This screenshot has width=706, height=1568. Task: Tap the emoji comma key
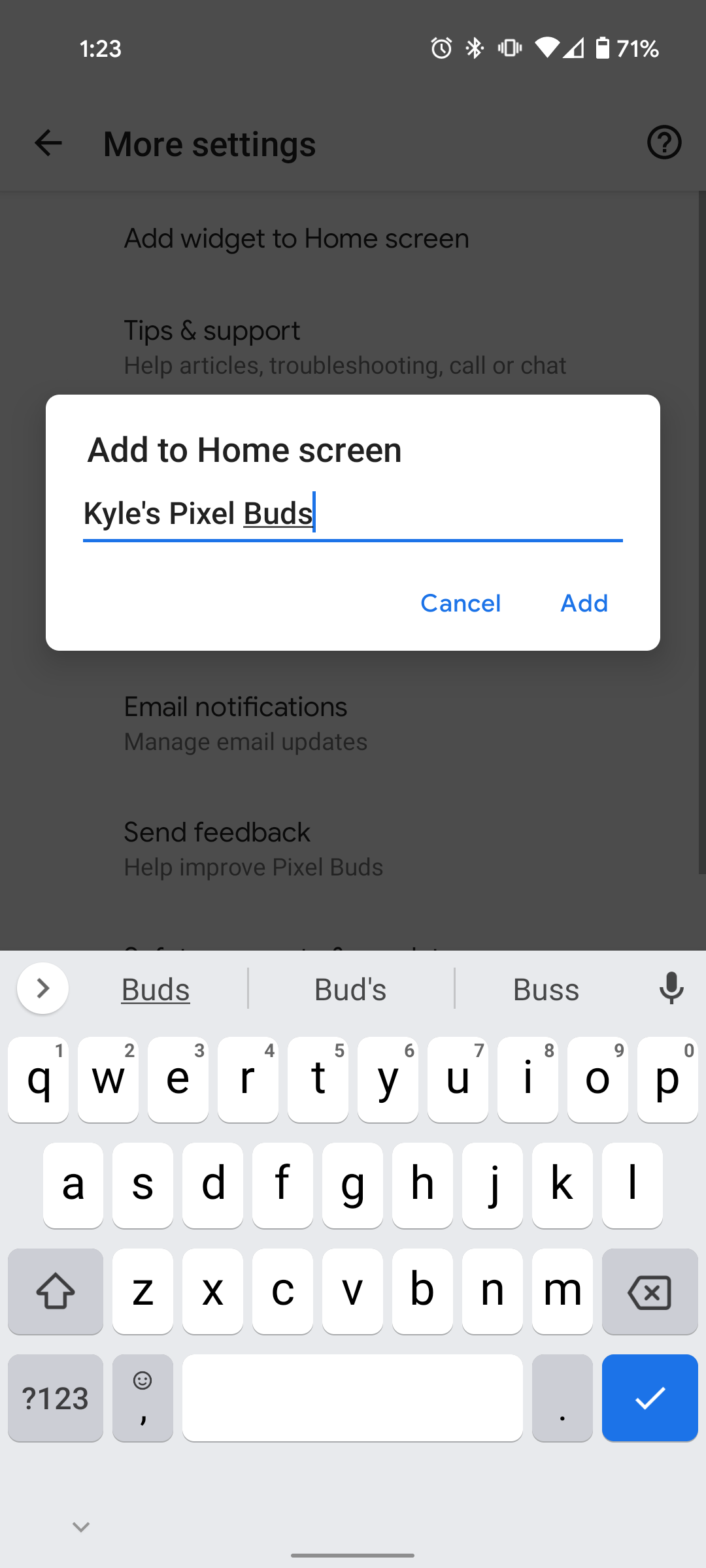(x=143, y=1397)
